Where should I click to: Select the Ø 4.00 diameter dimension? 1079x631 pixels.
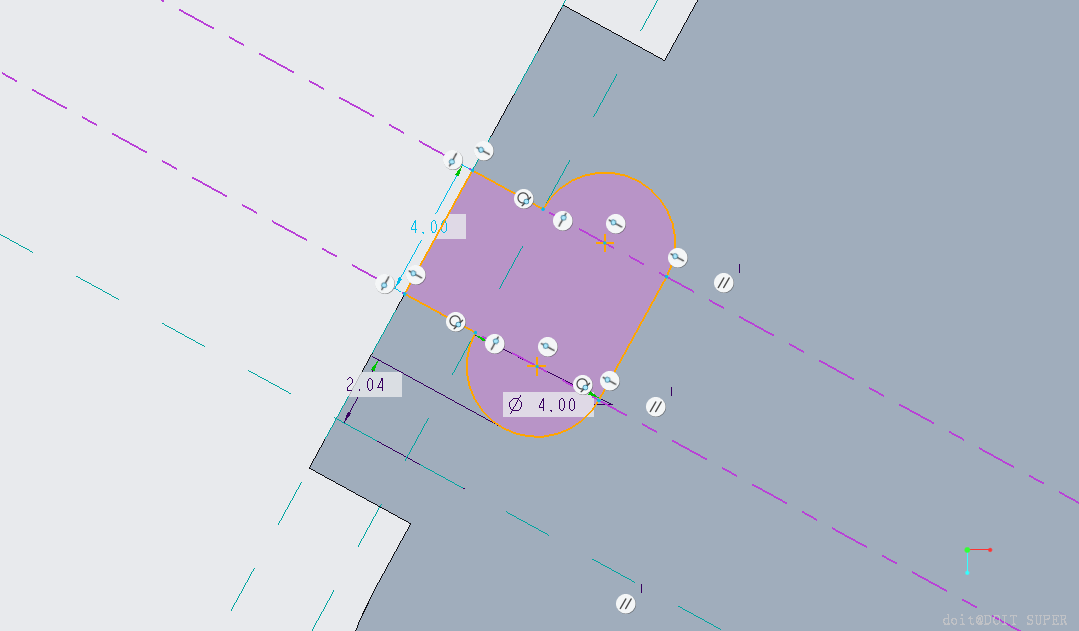[x=545, y=405]
